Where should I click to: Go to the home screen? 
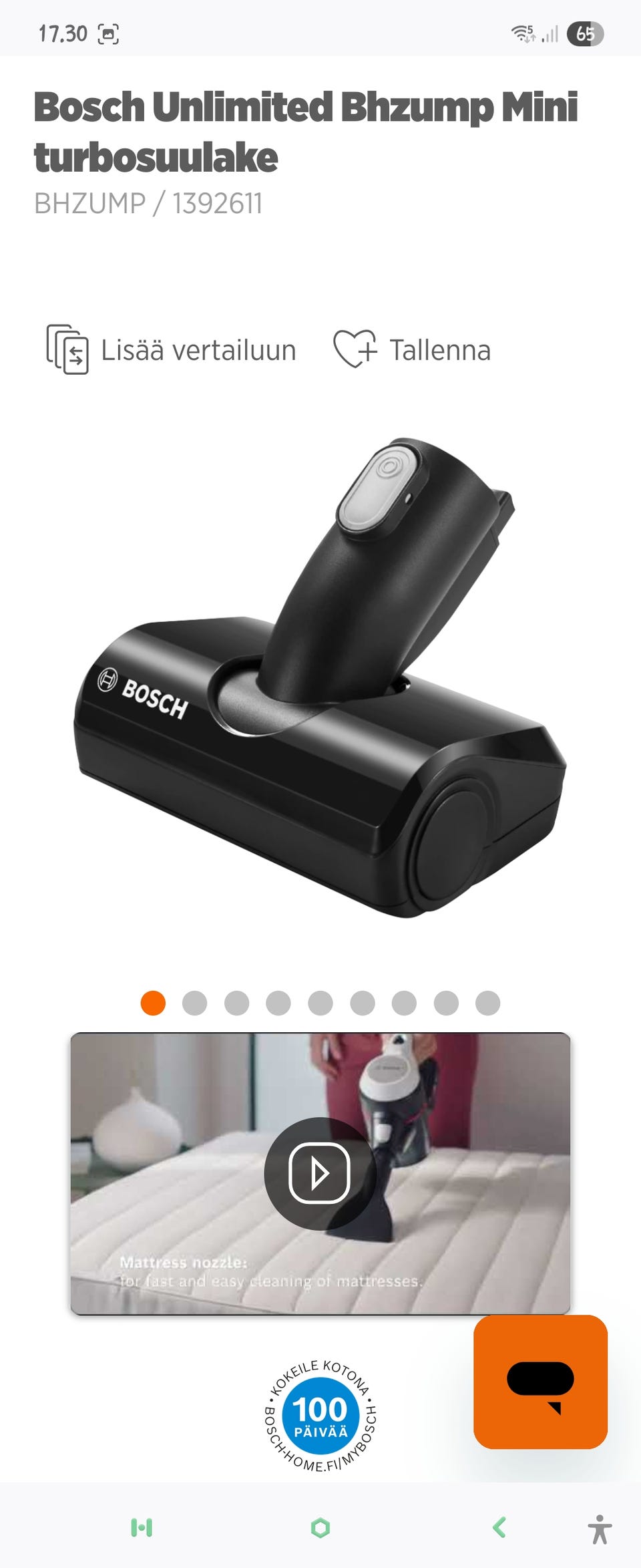point(320,1527)
